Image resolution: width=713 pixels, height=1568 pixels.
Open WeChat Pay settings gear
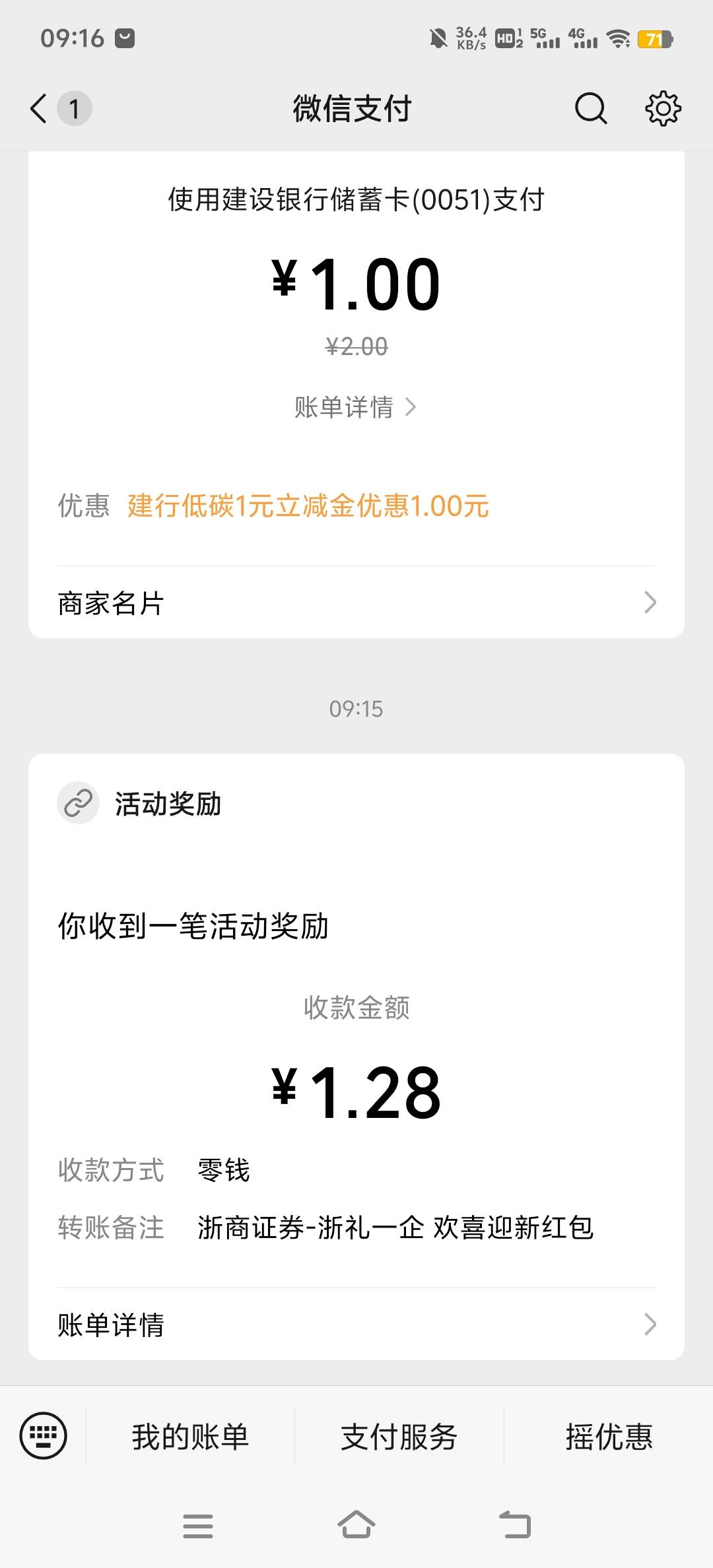663,108
